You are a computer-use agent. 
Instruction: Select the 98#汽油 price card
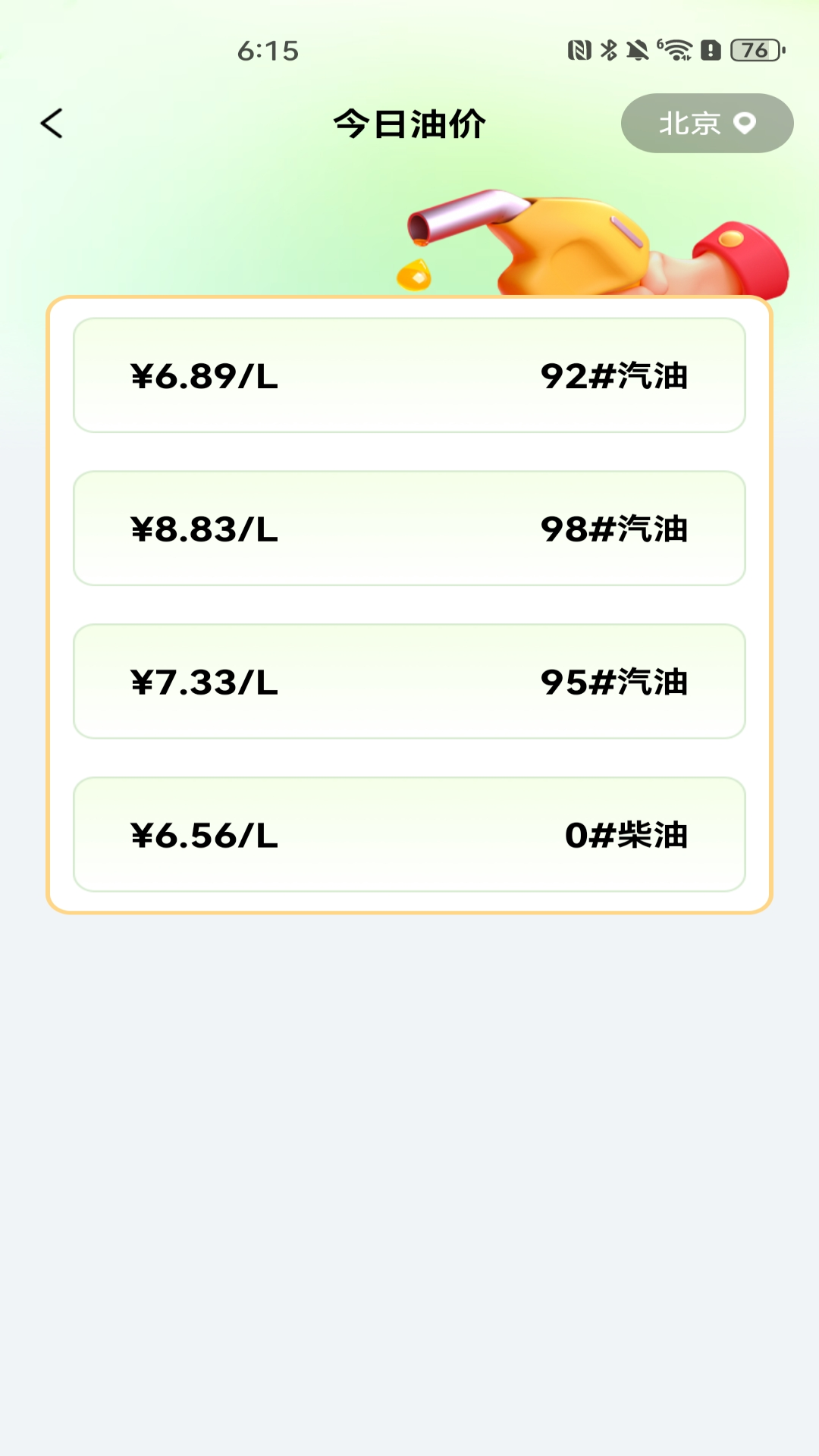409,529
